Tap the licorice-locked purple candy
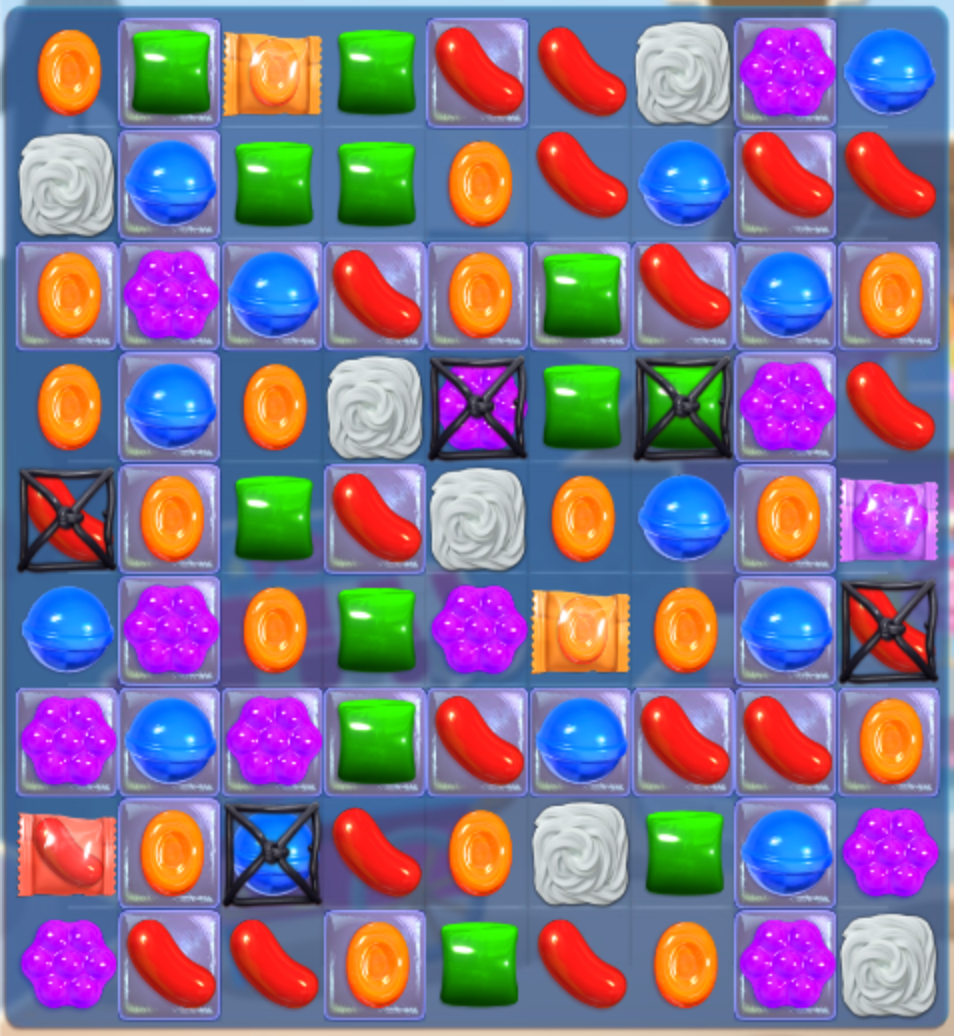954x1036 pixels. click(478, 408)
